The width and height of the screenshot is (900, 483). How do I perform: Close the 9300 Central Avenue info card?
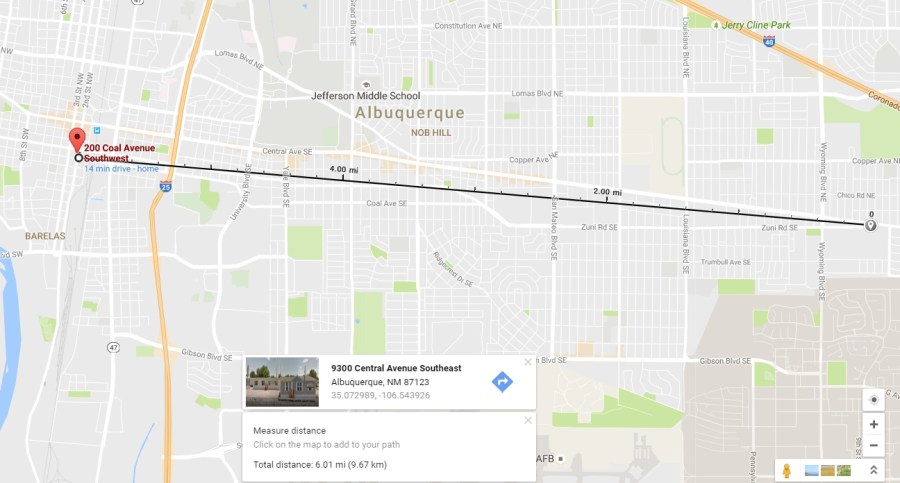click(x=528, y=362)
